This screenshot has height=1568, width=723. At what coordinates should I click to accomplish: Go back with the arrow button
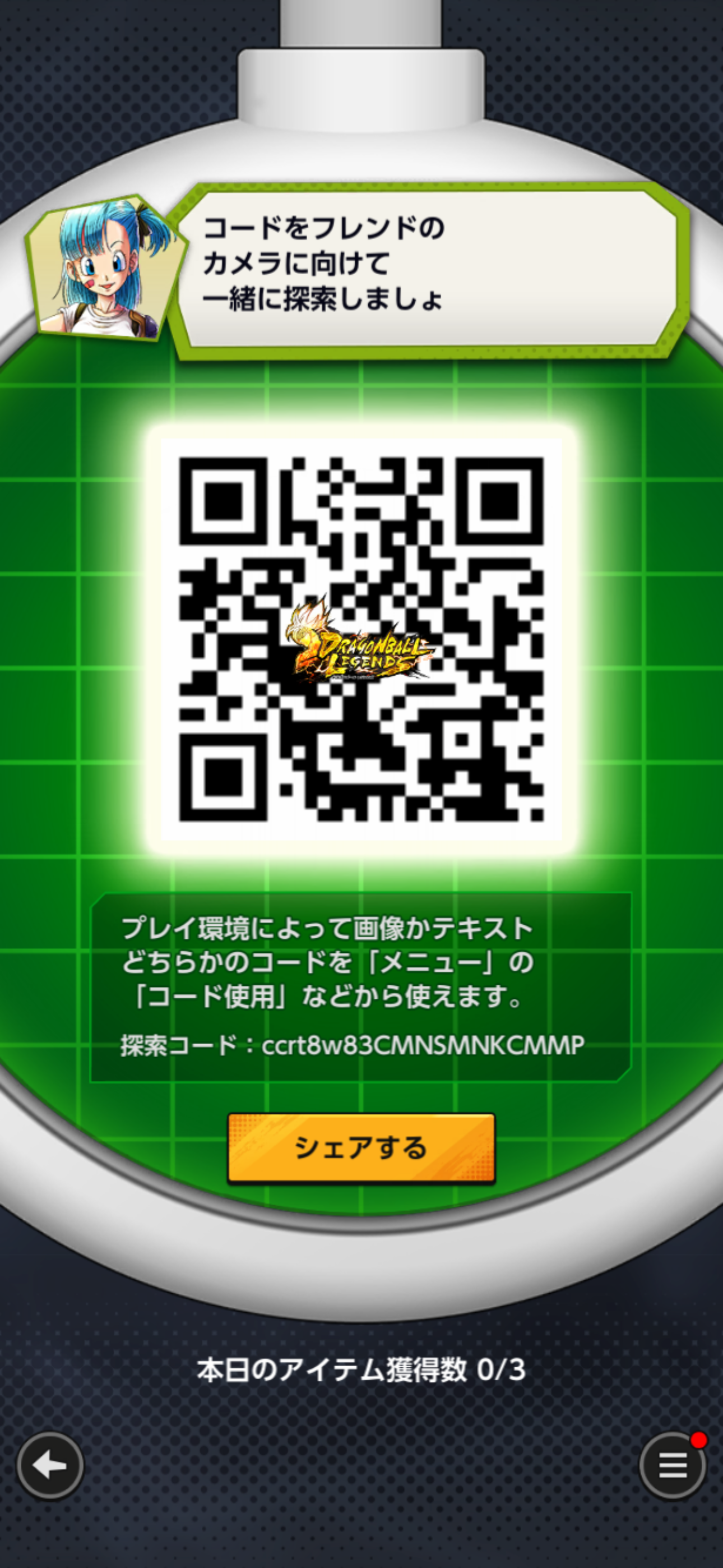50,1465
